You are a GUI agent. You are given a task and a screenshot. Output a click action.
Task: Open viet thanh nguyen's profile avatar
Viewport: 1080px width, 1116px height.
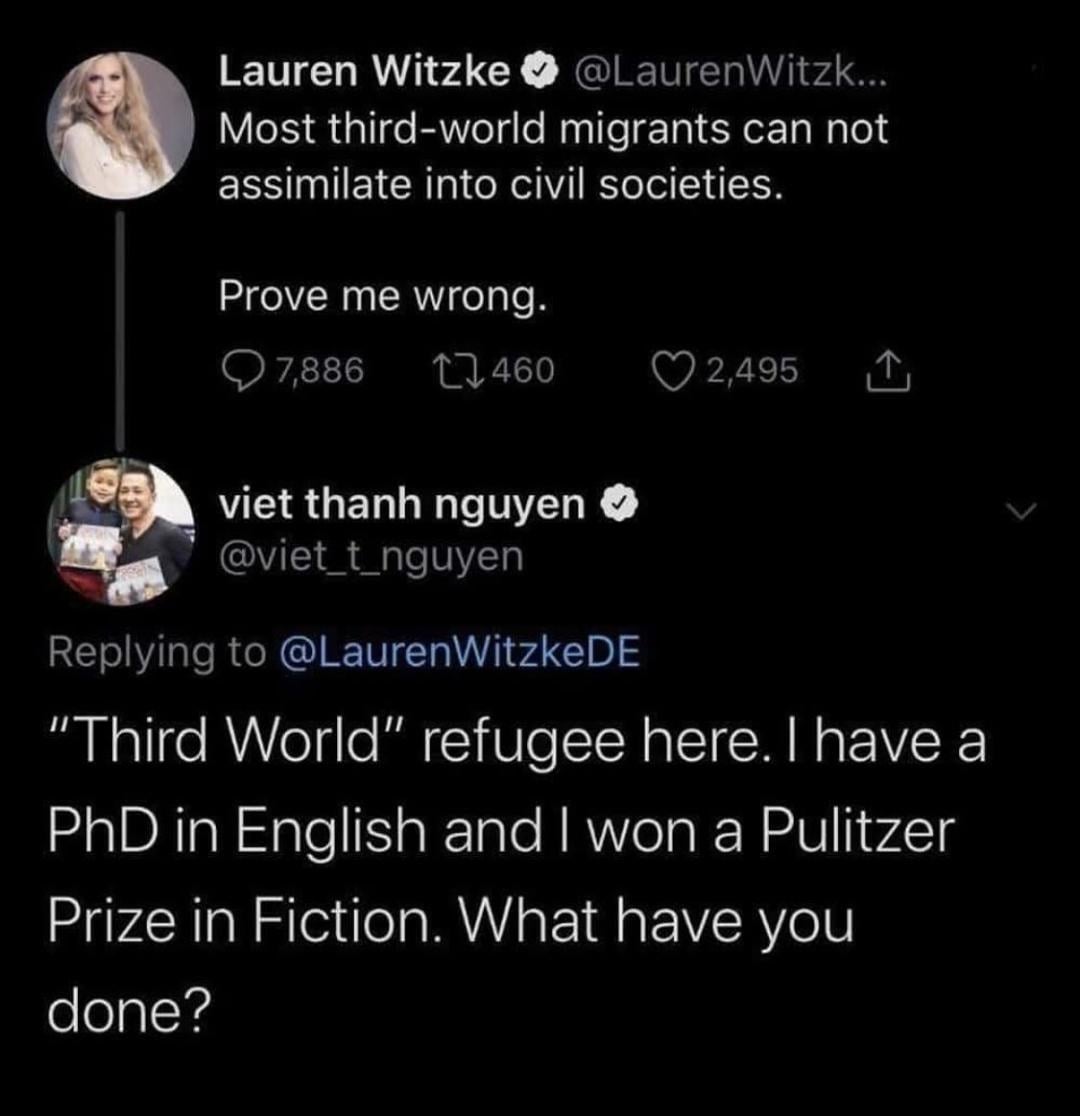[x=119, y=533]
